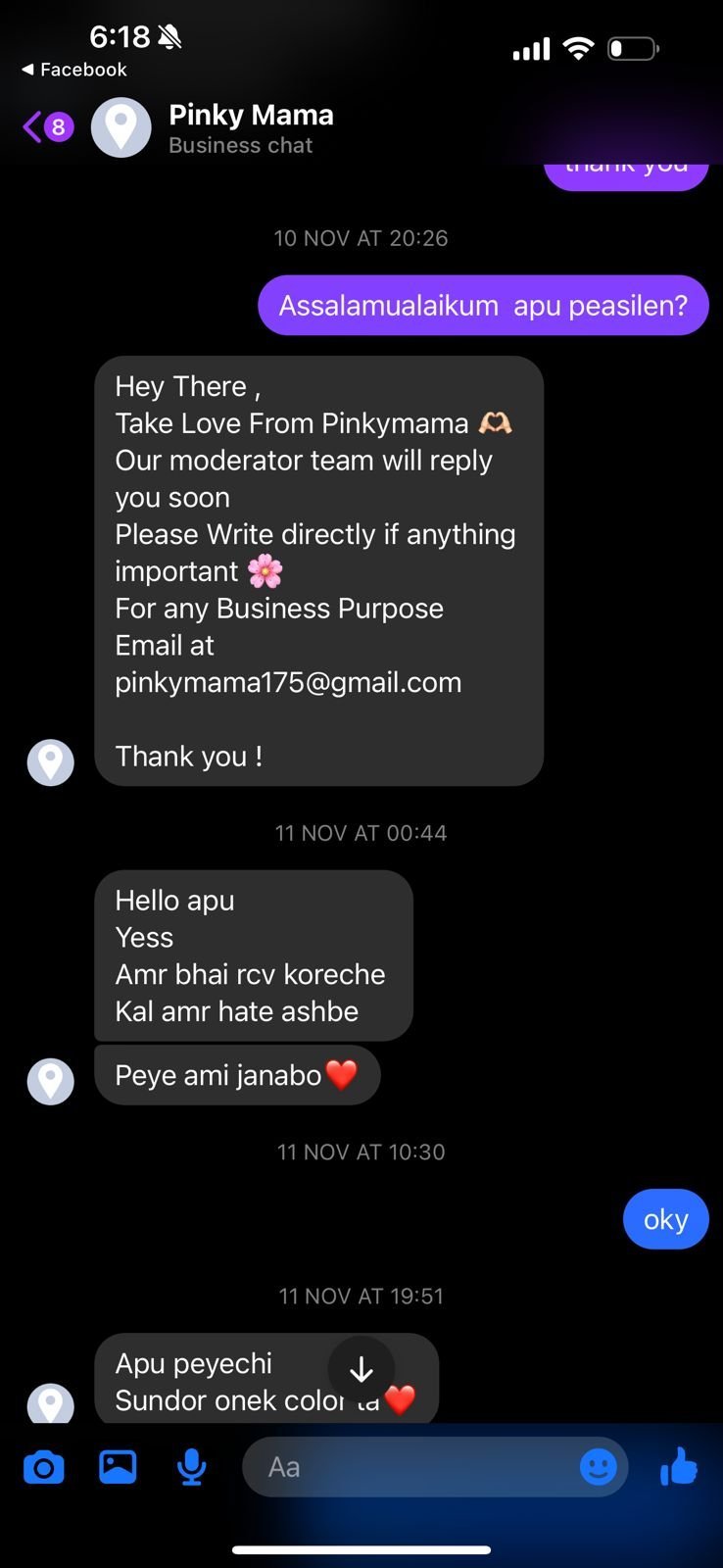Send a thumbs-up like
Image resolution: width=723 pixels, height=1568 pixels.
point(679,1467)
